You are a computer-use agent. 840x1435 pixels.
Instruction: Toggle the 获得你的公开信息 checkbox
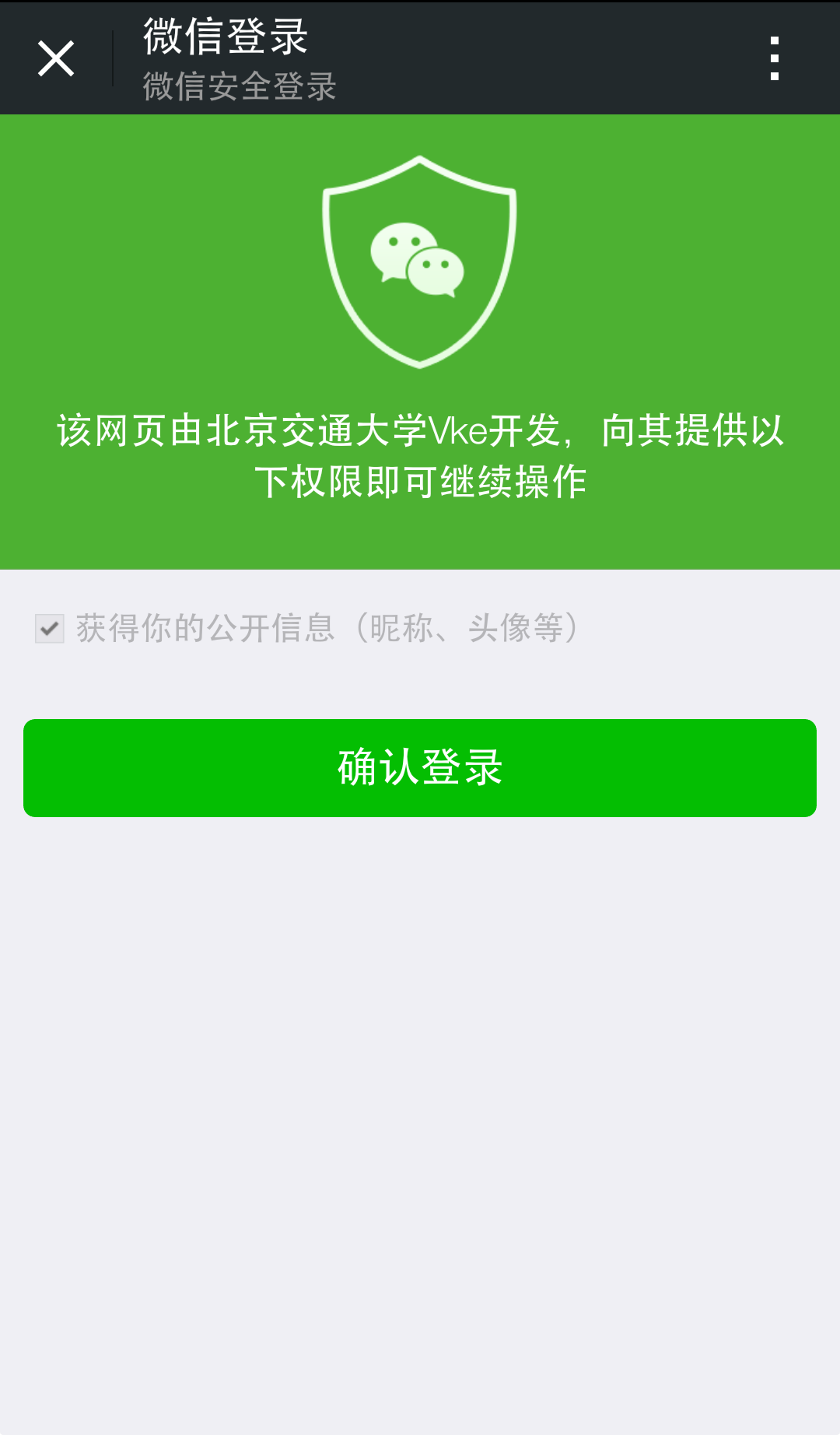50,628
